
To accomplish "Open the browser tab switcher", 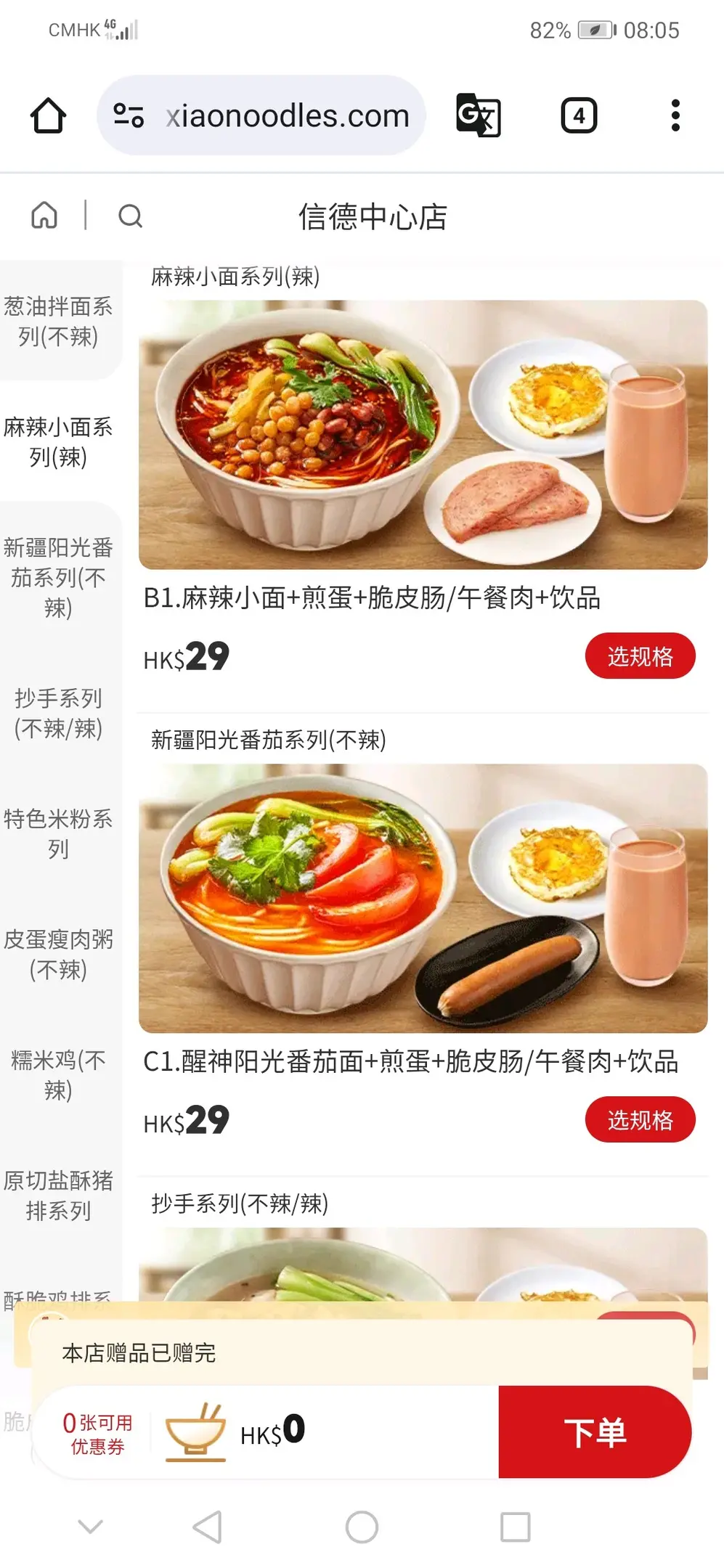I will (x=579, y=115).
